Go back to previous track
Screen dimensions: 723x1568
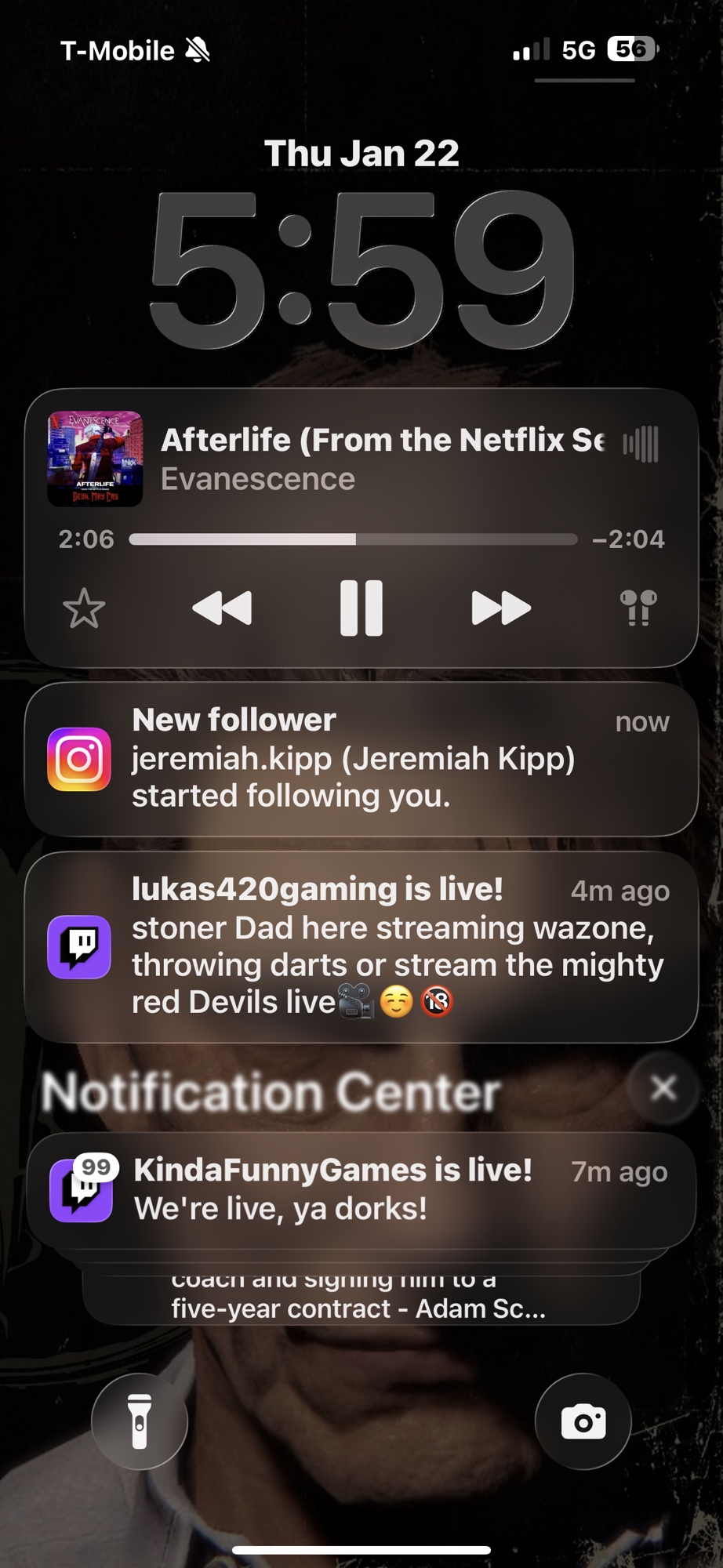tap(222, 608)
